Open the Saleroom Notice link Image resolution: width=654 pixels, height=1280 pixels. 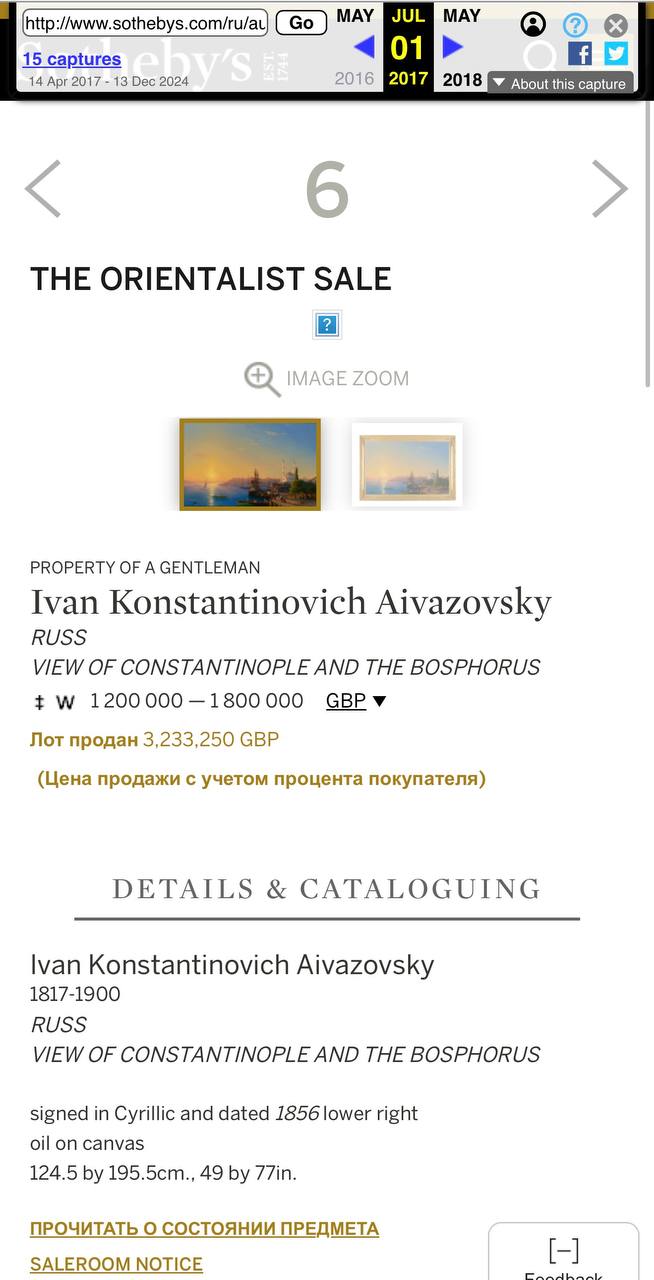(116, 1264)
